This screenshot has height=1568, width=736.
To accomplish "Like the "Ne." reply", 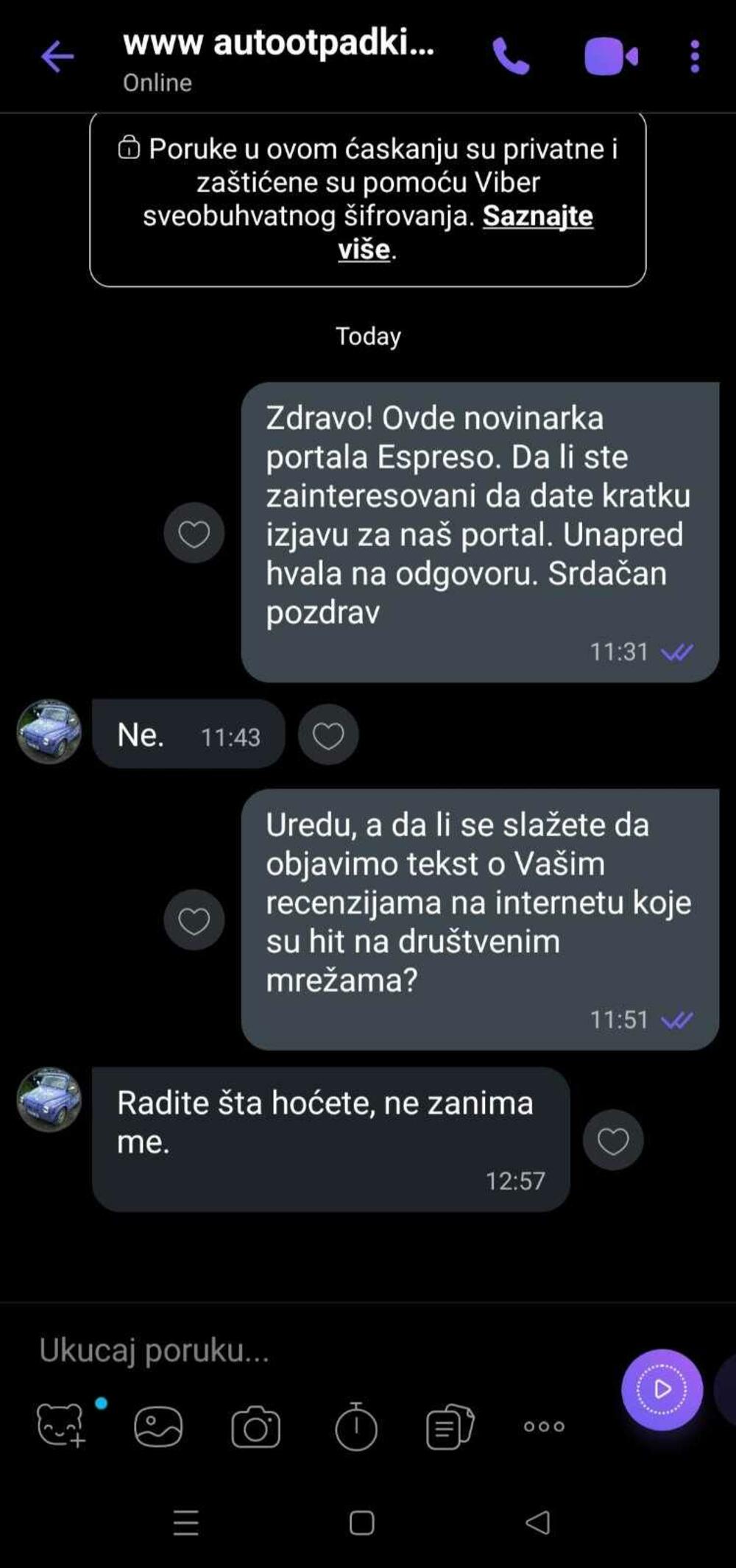I will [328, 735].
